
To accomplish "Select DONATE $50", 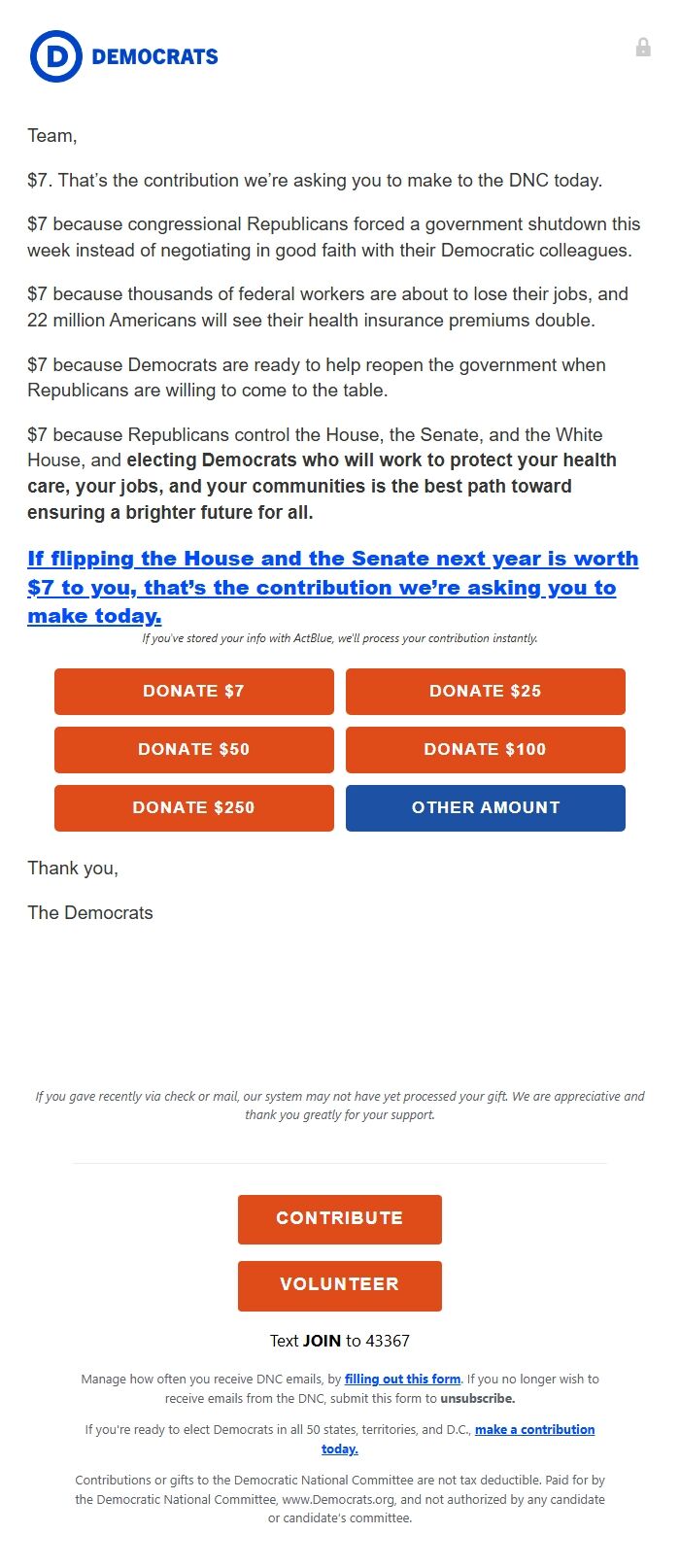I will pos(193,750).
